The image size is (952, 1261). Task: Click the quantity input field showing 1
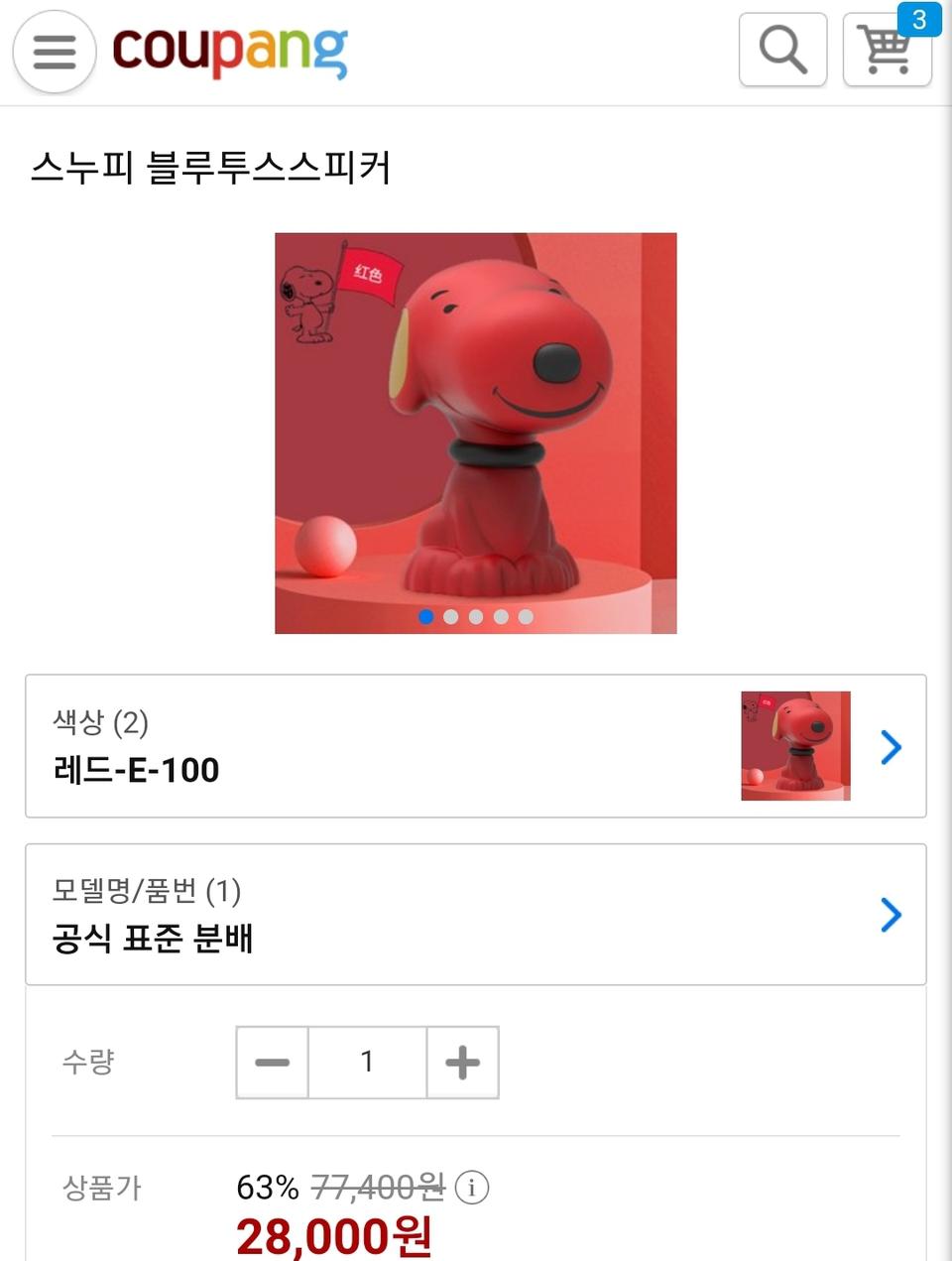click(x=367, y=1062)
